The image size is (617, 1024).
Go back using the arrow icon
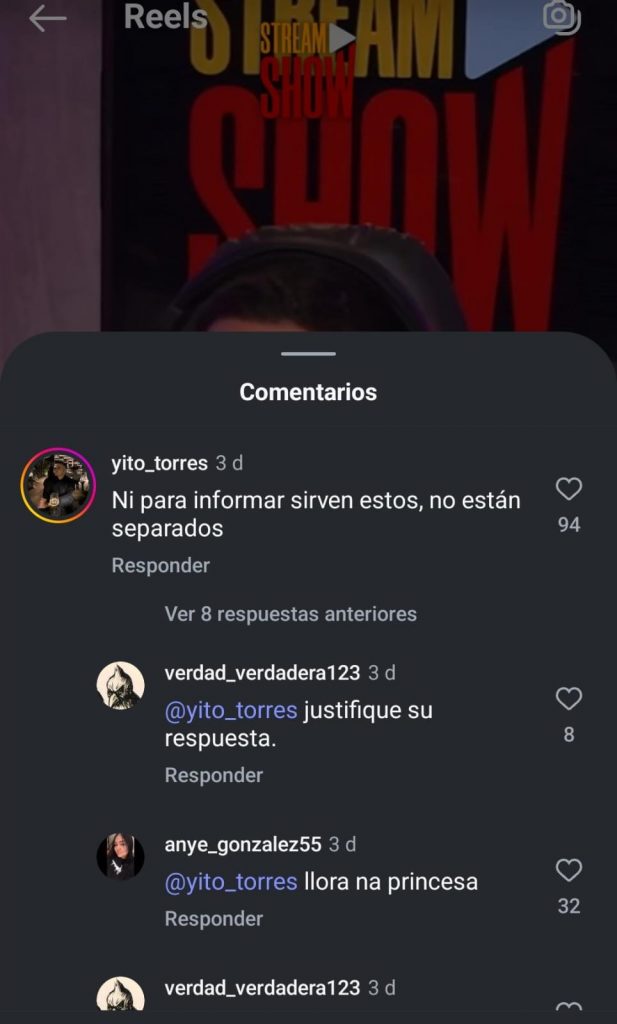[47, 17]
